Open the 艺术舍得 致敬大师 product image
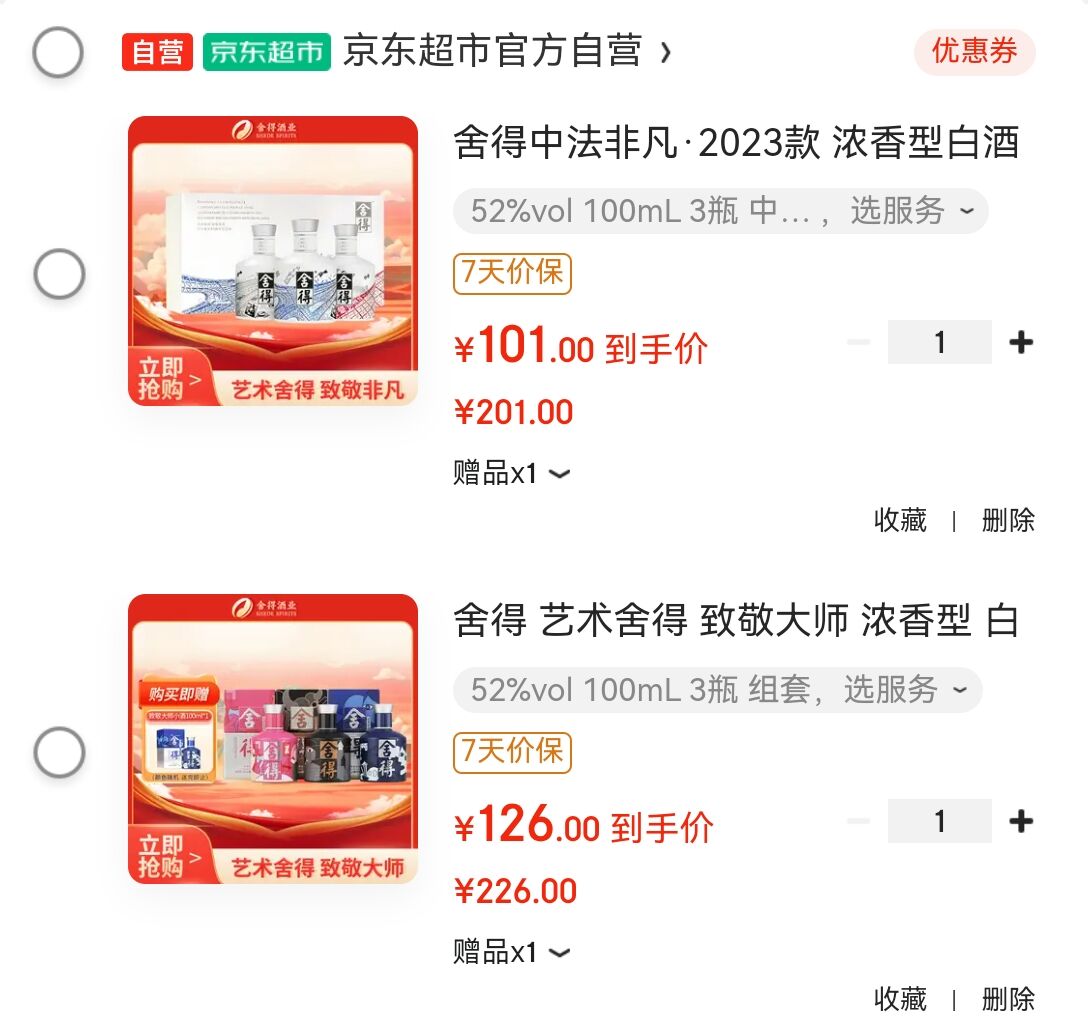The width and height of the screenshot is (1088, 1025). [x=273, y=739]
